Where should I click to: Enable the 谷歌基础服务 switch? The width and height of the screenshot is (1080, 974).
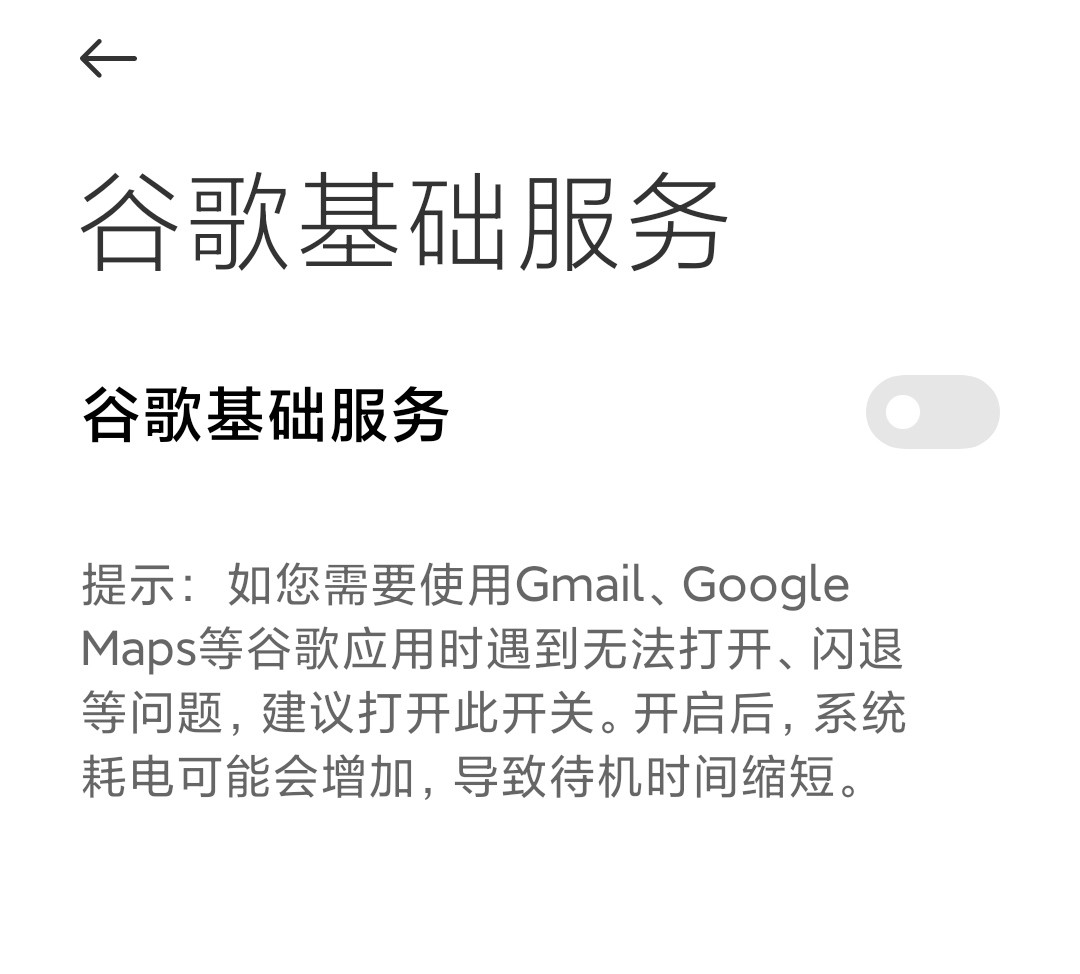[932, 412]
